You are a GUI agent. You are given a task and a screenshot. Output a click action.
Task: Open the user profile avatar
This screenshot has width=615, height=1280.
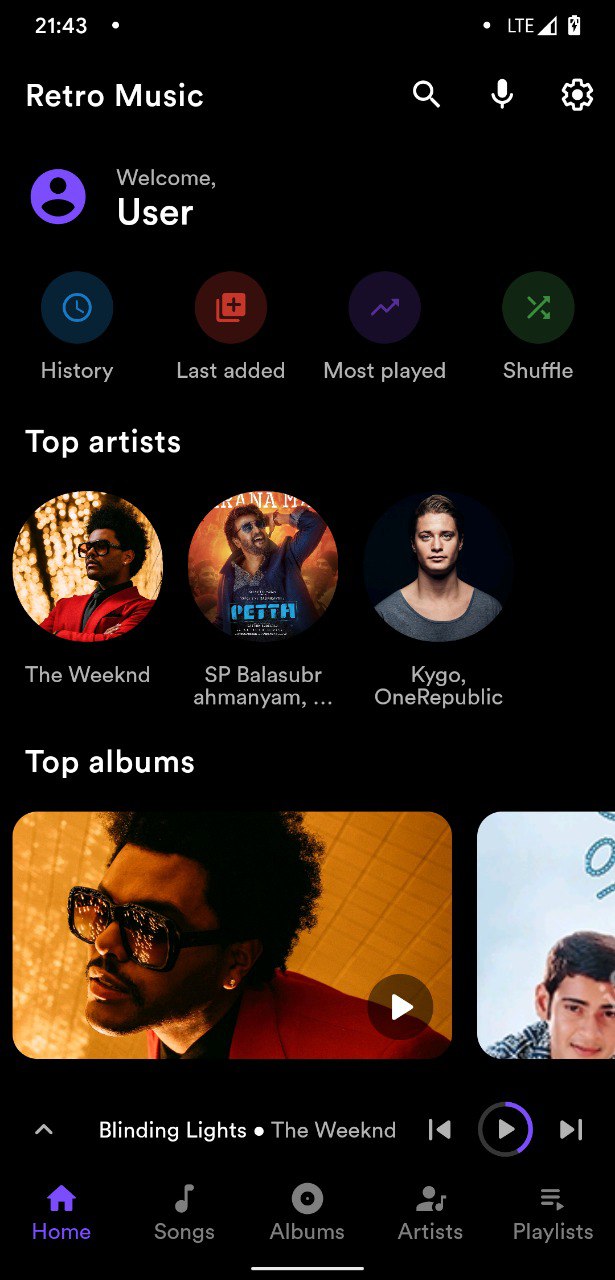[58, 196]
